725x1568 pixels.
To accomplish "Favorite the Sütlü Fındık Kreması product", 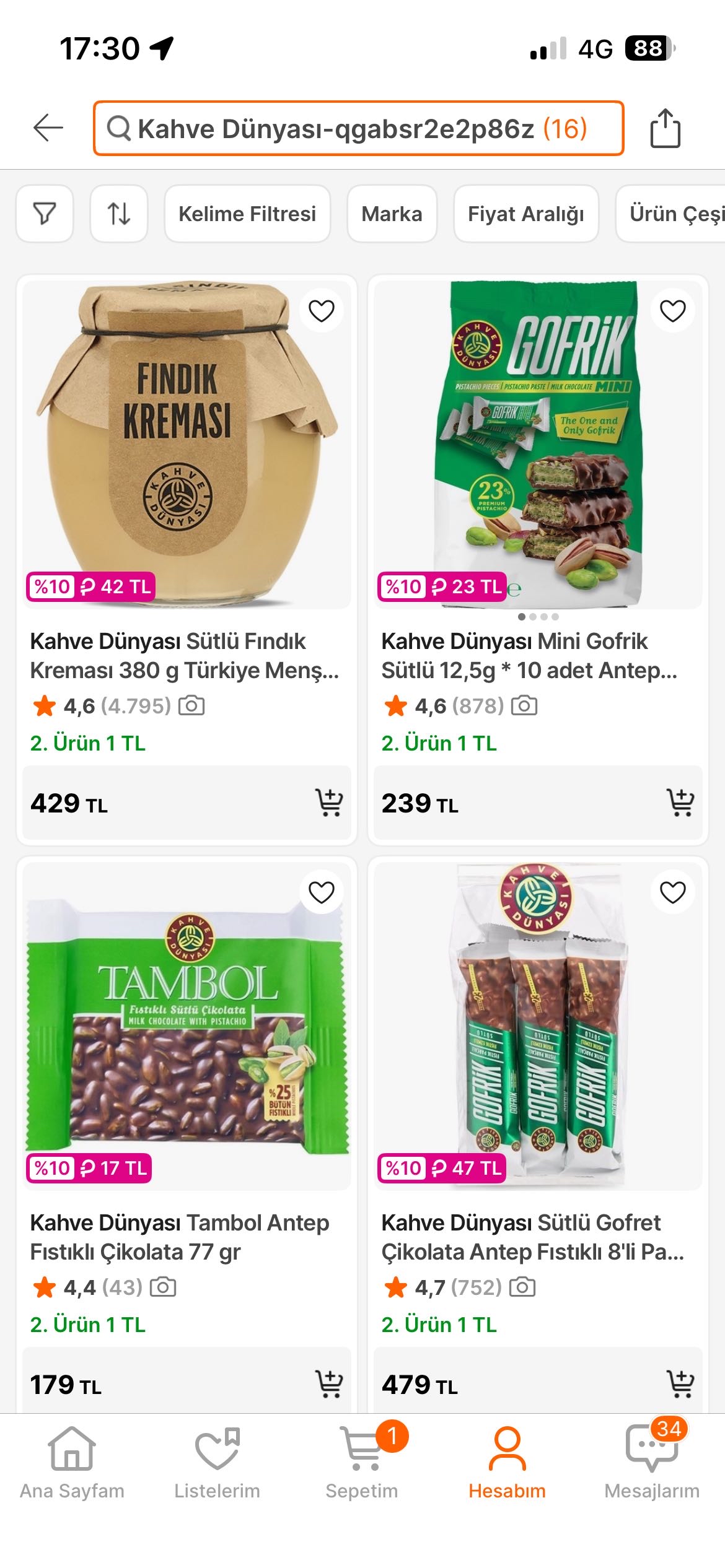I will pyautogui.click(x=321, y=310).
